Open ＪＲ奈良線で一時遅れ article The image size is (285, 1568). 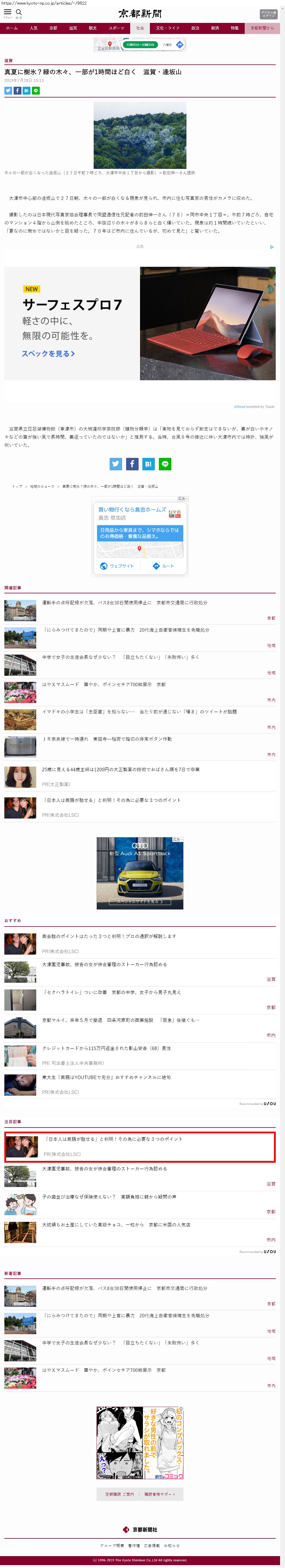pos(107,739)
